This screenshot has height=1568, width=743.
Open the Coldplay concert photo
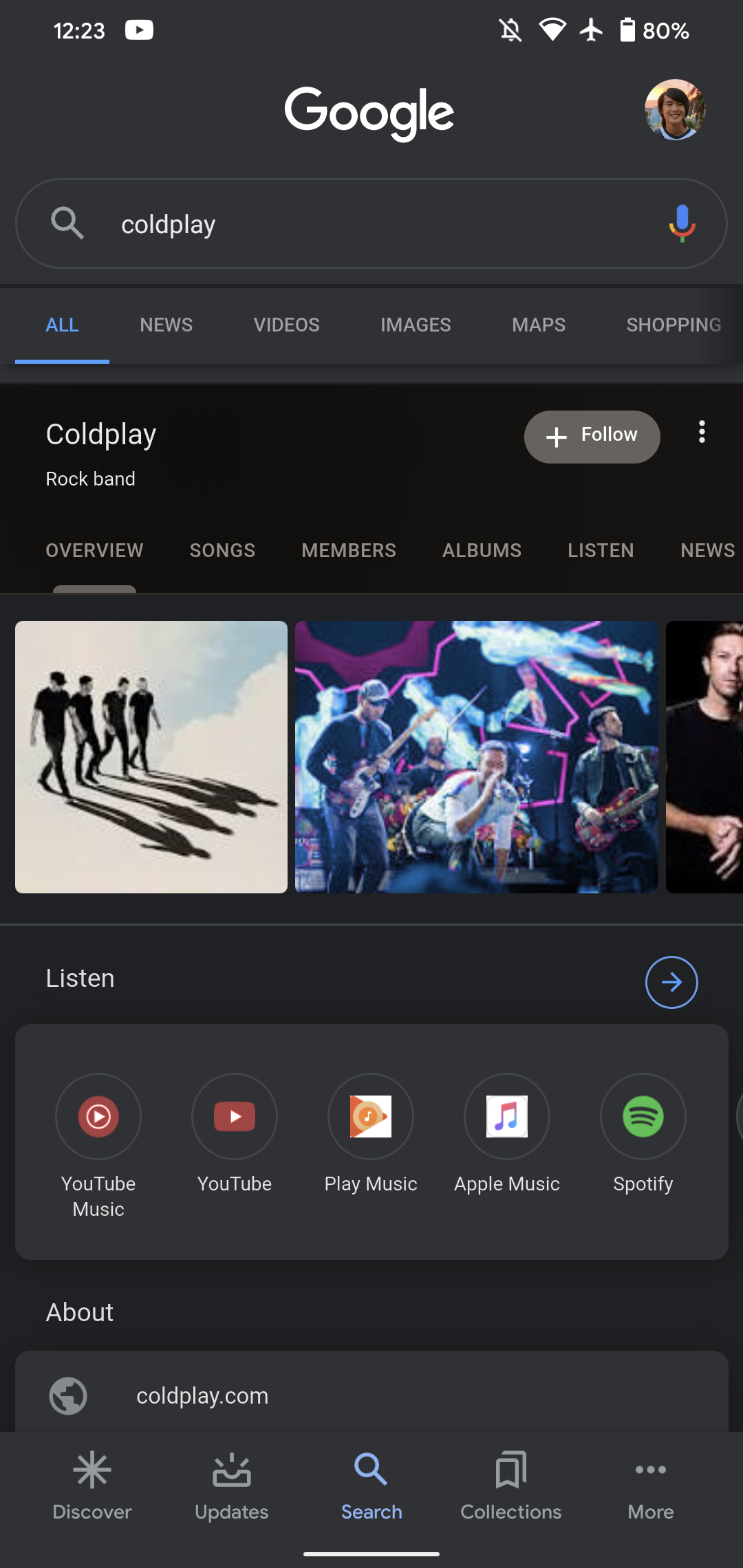point(476,756)
